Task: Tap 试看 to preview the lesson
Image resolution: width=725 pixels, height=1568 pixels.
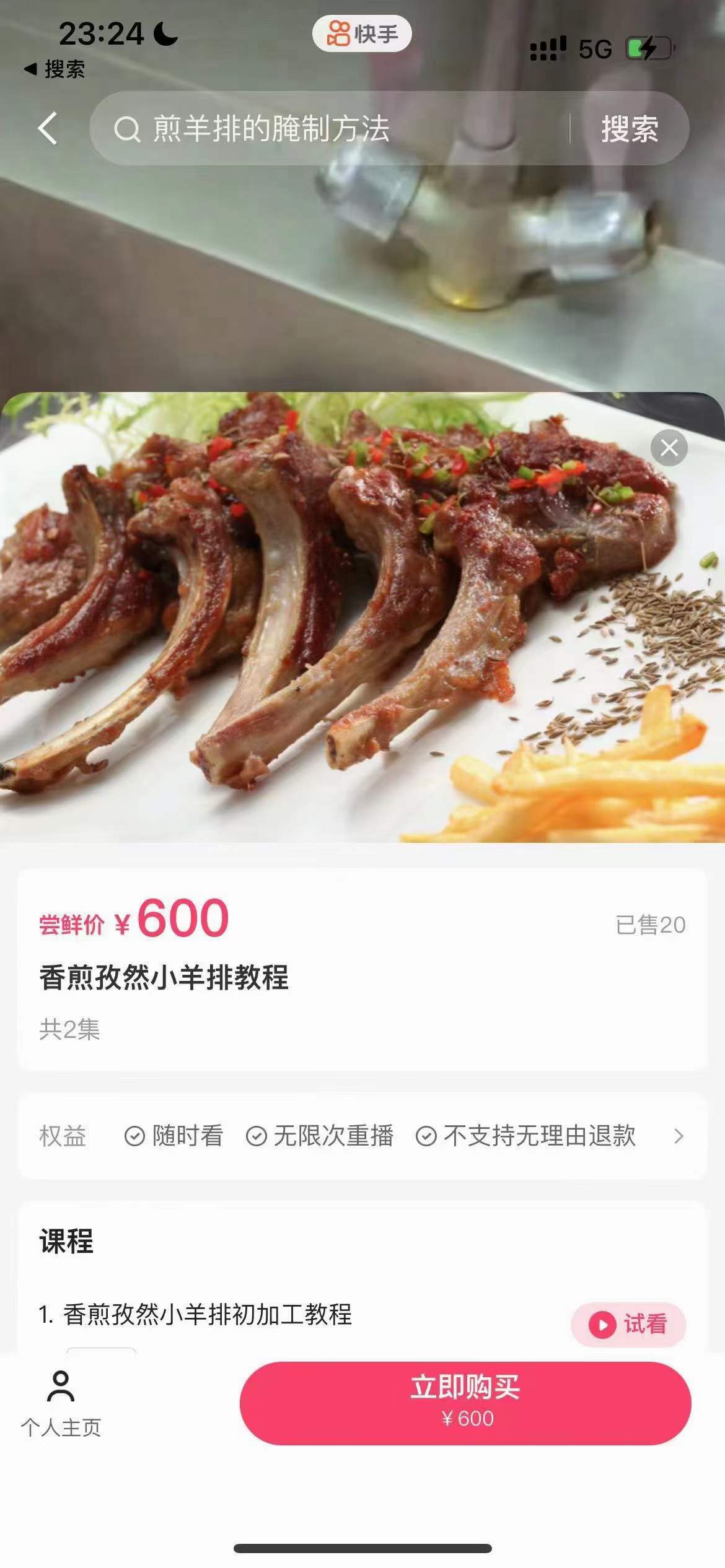Action: click(x=630, y=1324)
